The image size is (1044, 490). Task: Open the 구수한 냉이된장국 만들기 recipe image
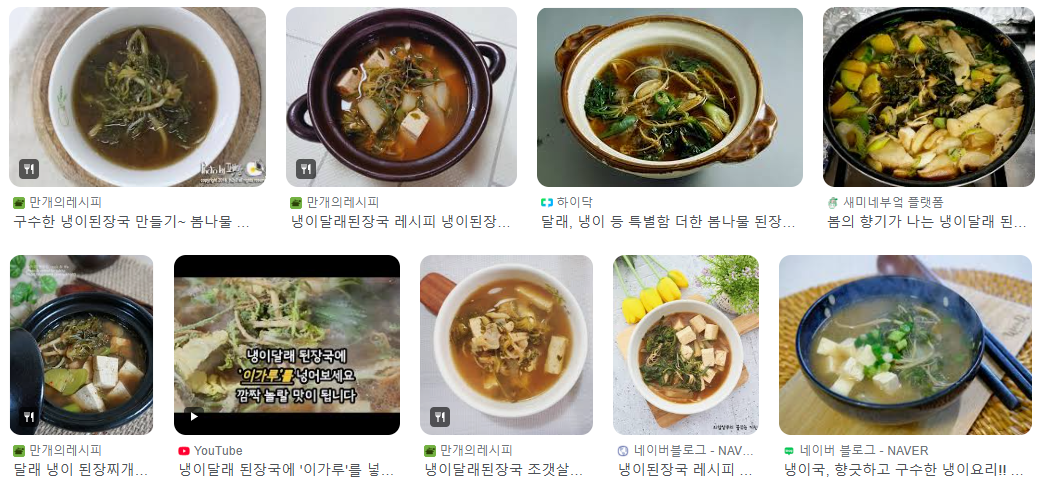tap(137, 97)
